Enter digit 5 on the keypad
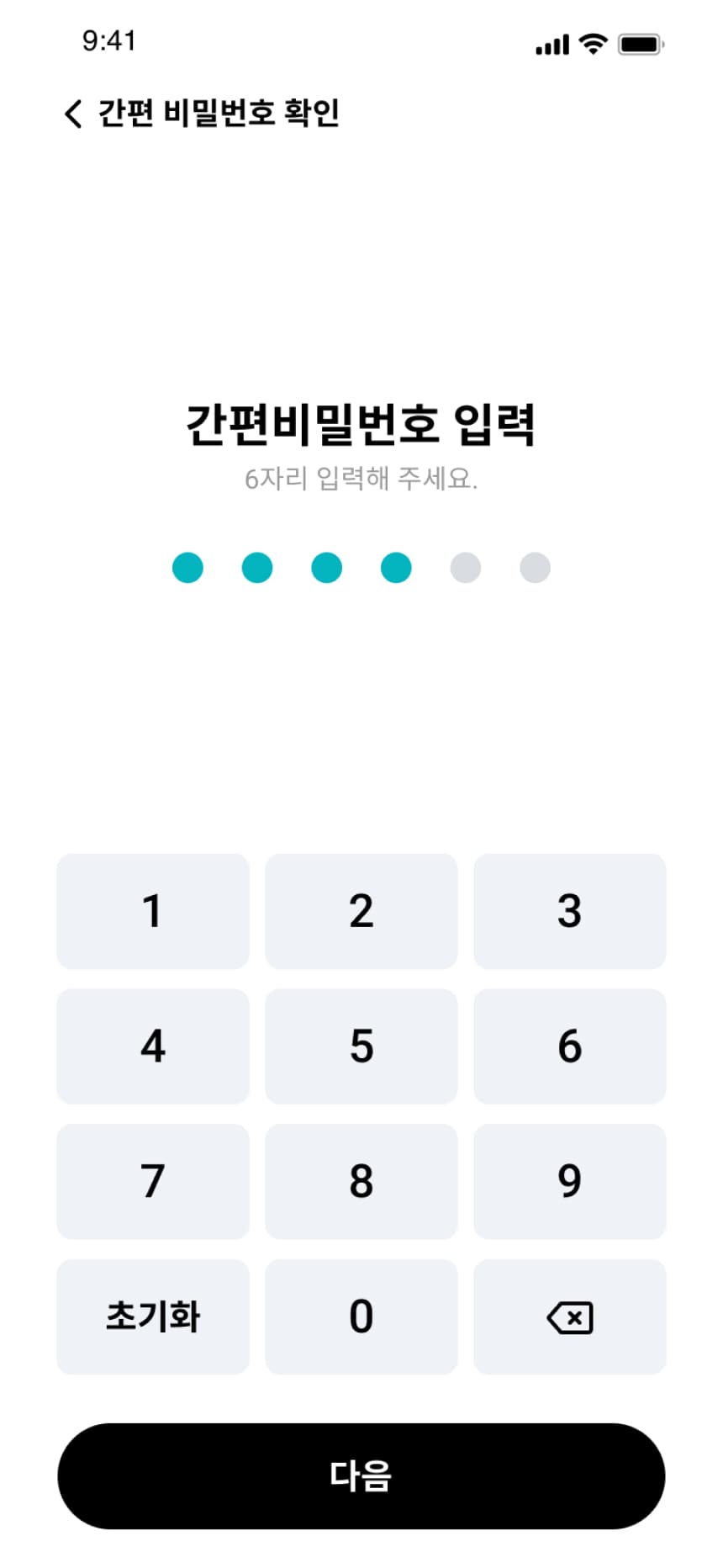Screen dimensions: 723x1568 tap(361, 1046)
